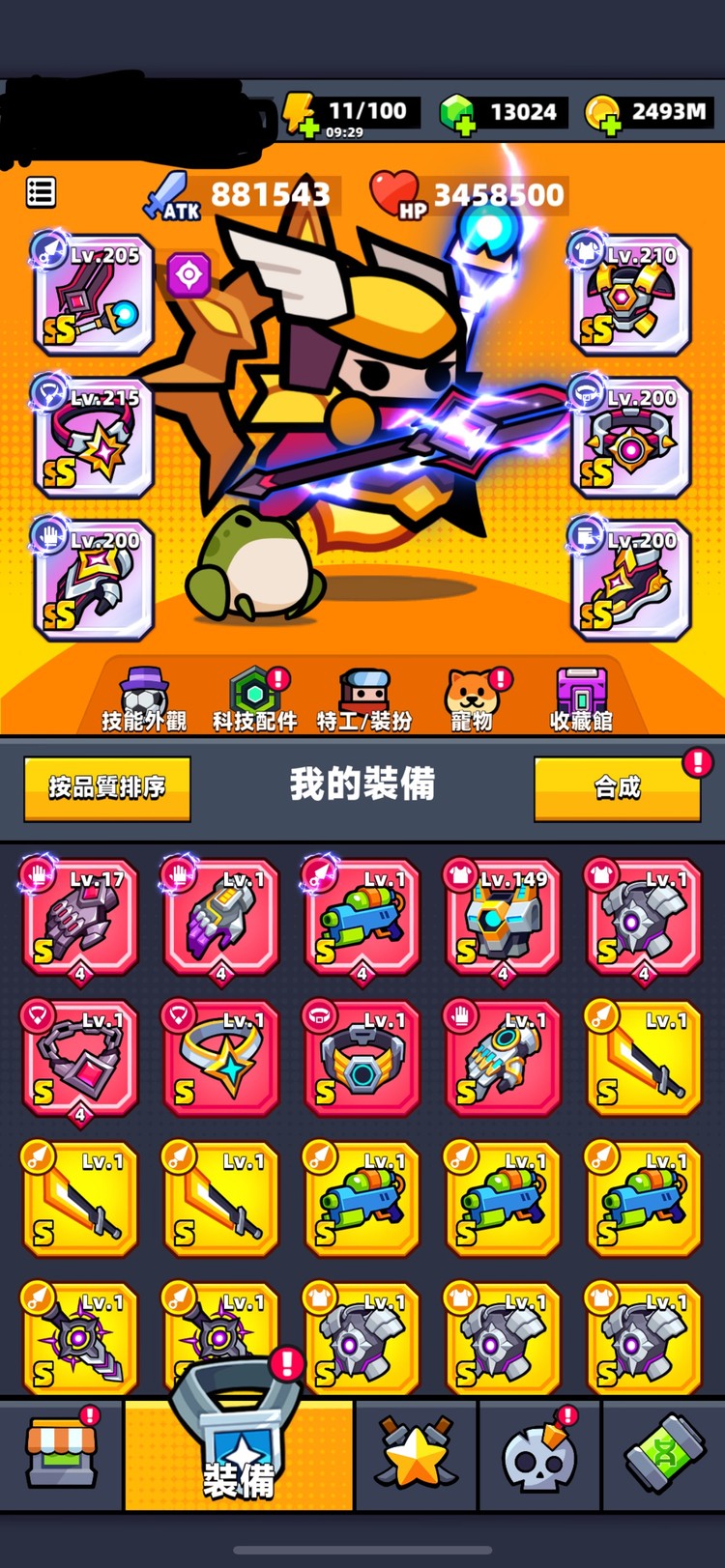The height and width of the screenshot is (1568, 725).
Task: Open the equipped Lv.205 weapon slot
Action: point(94,295)
